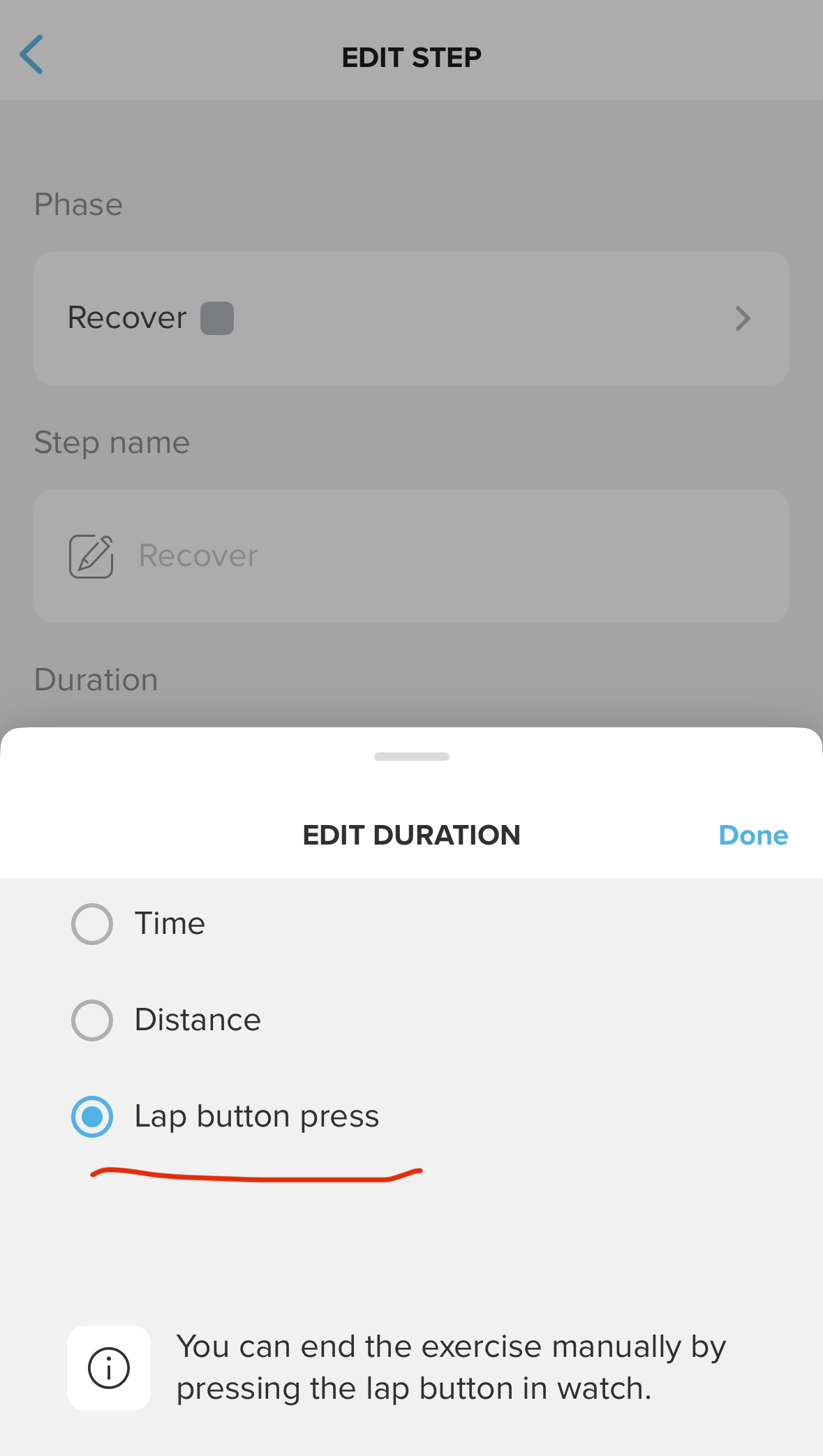Choose Distance as the duration type
823x1456 pixels.
(92, 1020)
